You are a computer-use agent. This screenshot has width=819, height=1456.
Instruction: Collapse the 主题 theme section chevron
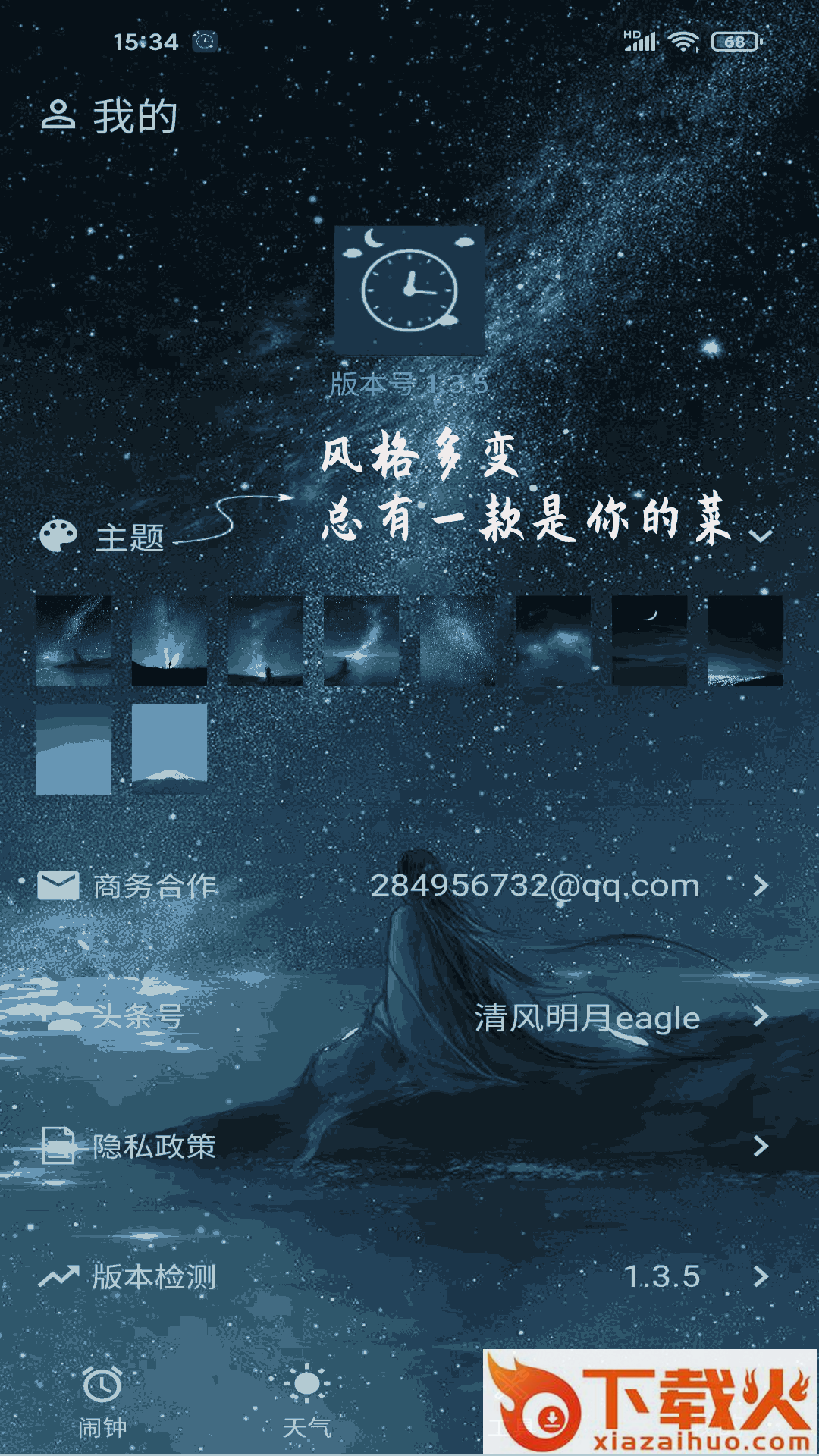click(x=761, y=535)
